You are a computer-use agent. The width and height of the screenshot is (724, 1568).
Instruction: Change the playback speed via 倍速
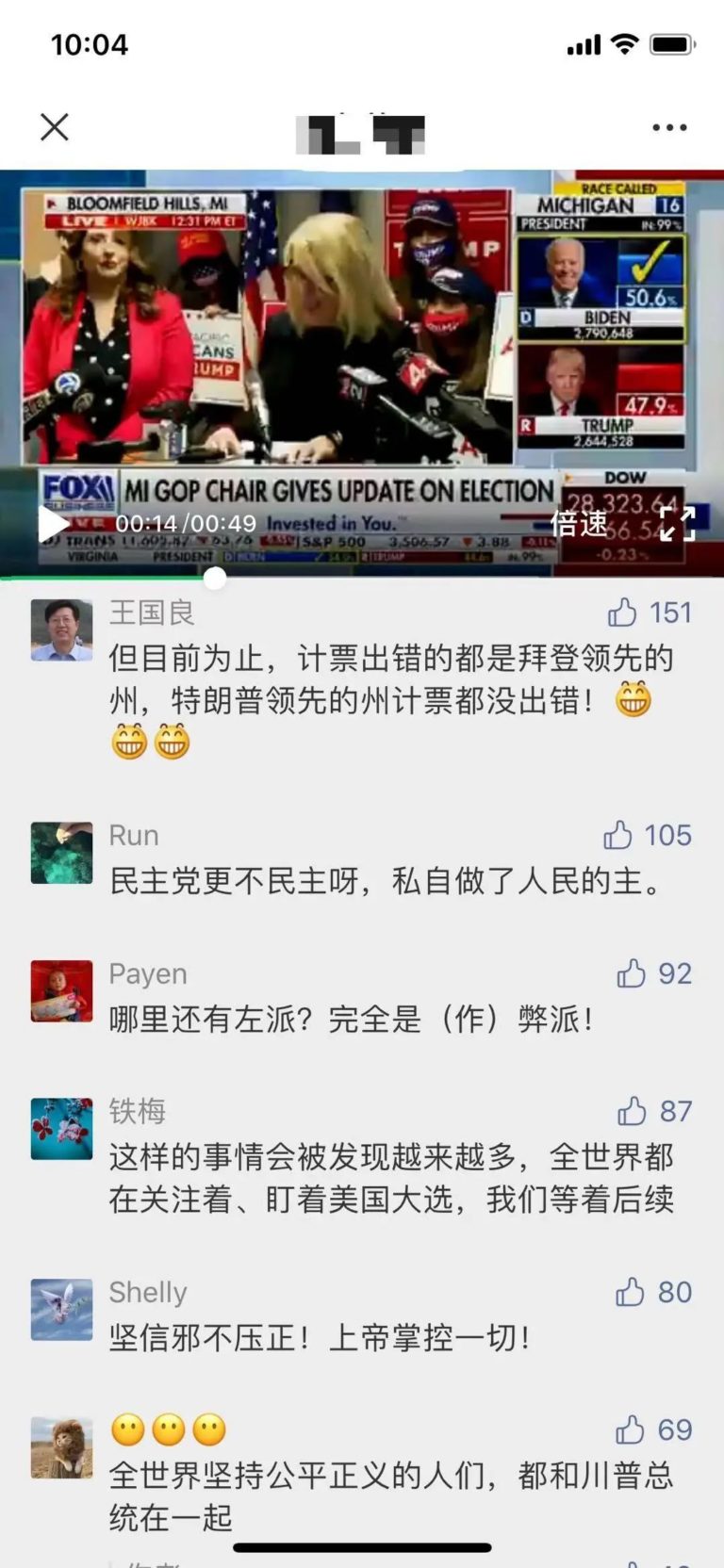click(580, 523)
